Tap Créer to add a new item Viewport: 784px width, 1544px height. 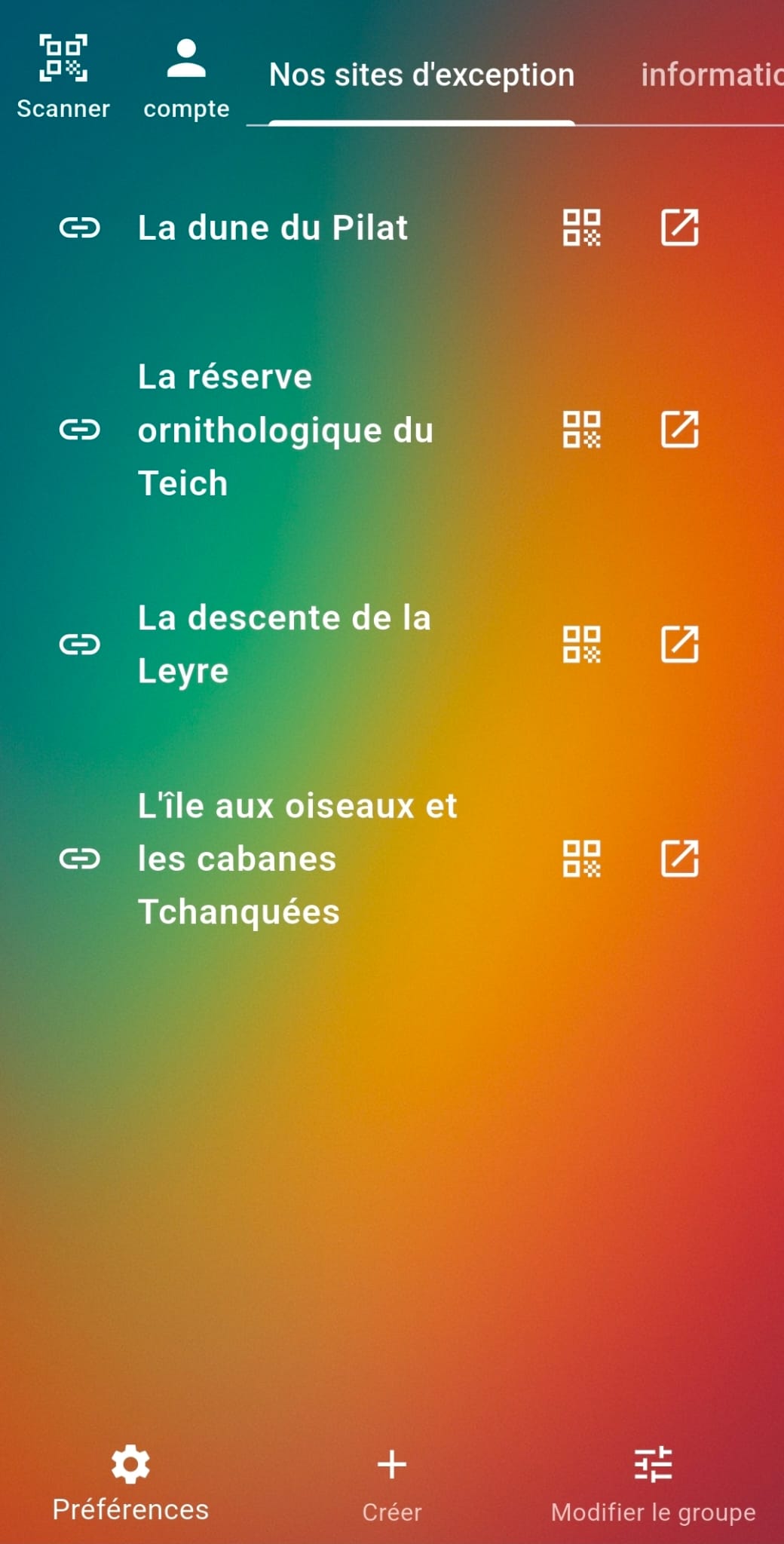[392, 1484]
